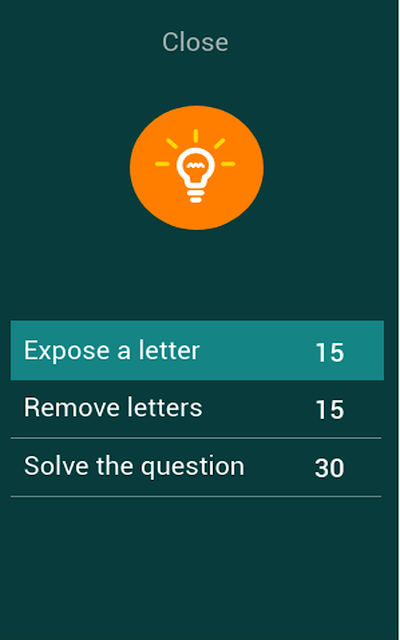Close the hints dialog
Viewport: 400px width, 640px height.
[x=195, y=42]
